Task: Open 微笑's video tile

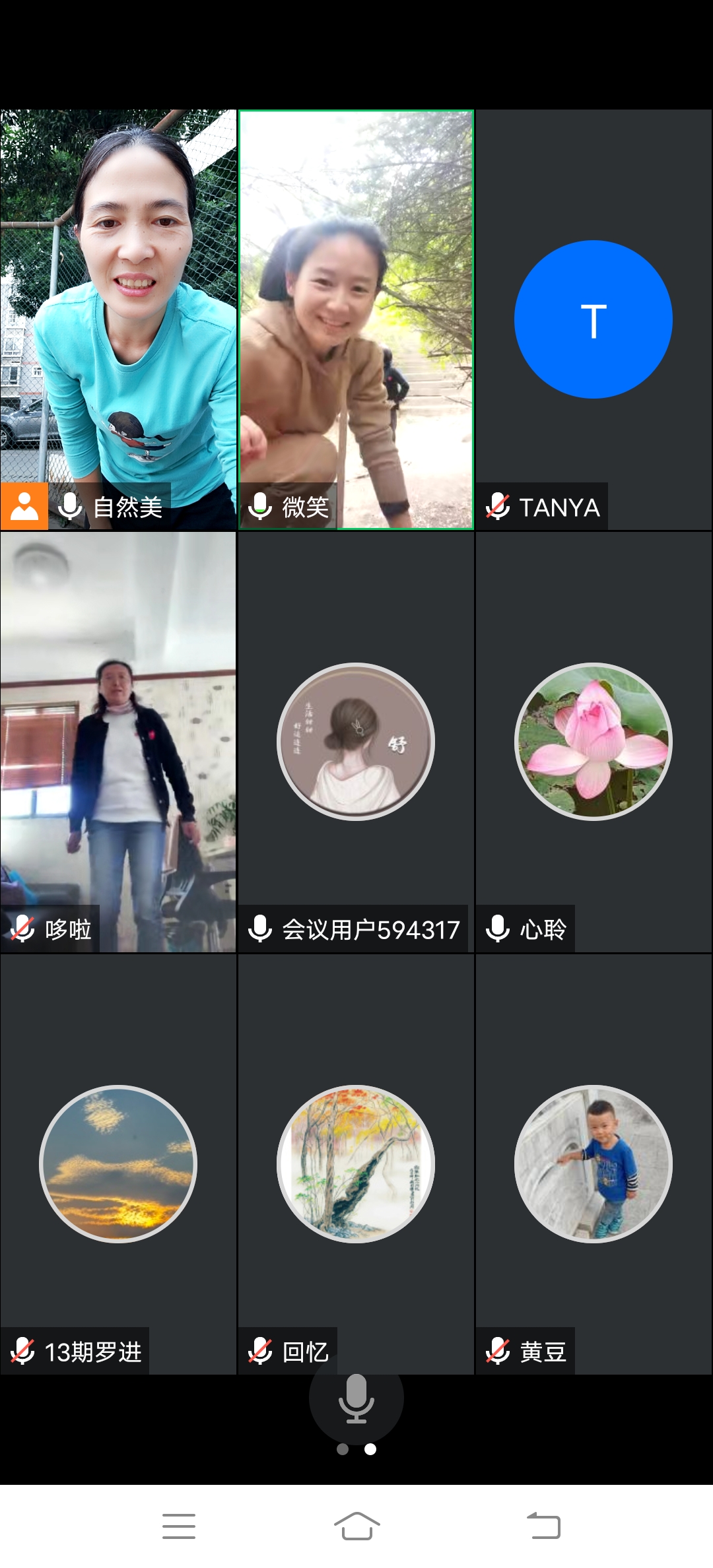Action: (356, 320)
